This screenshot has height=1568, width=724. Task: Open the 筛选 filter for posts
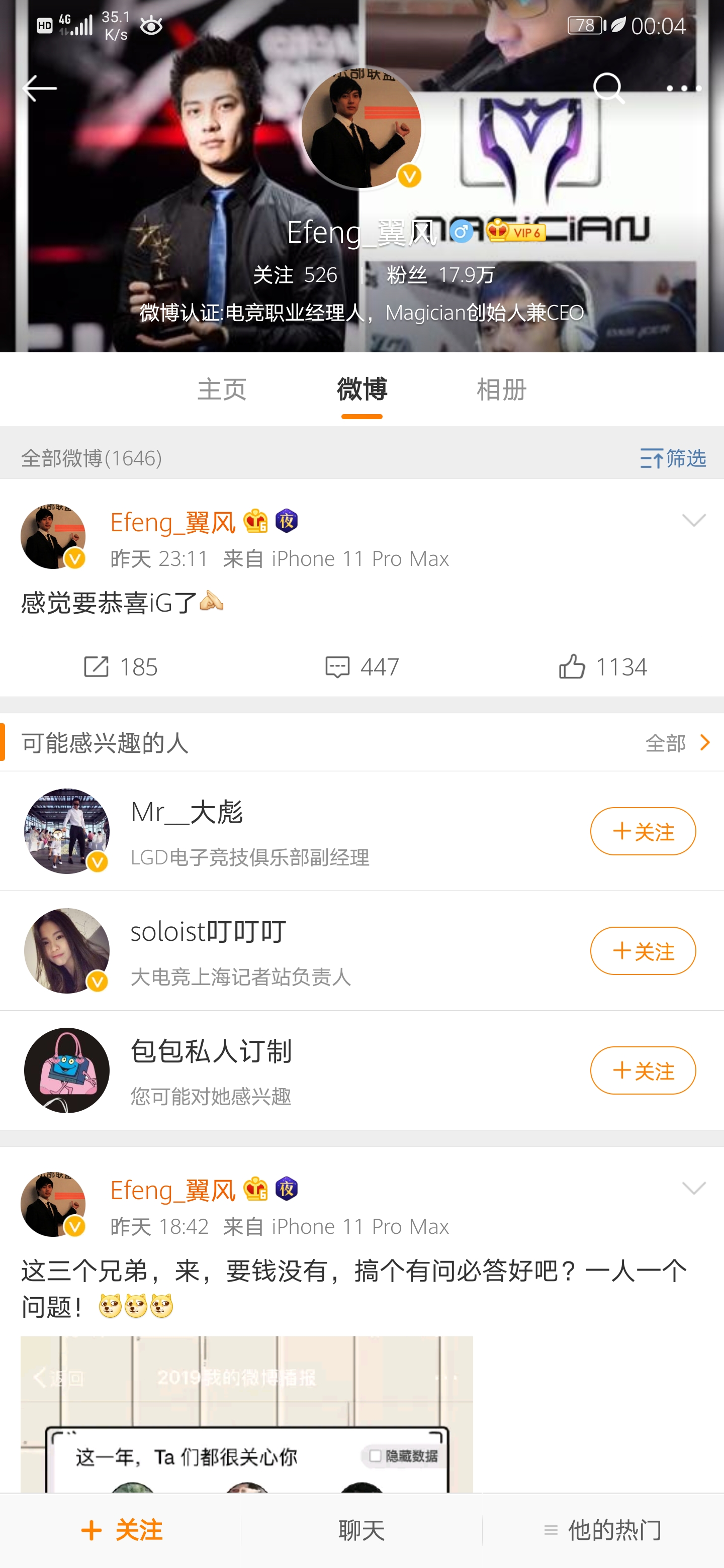672,458
